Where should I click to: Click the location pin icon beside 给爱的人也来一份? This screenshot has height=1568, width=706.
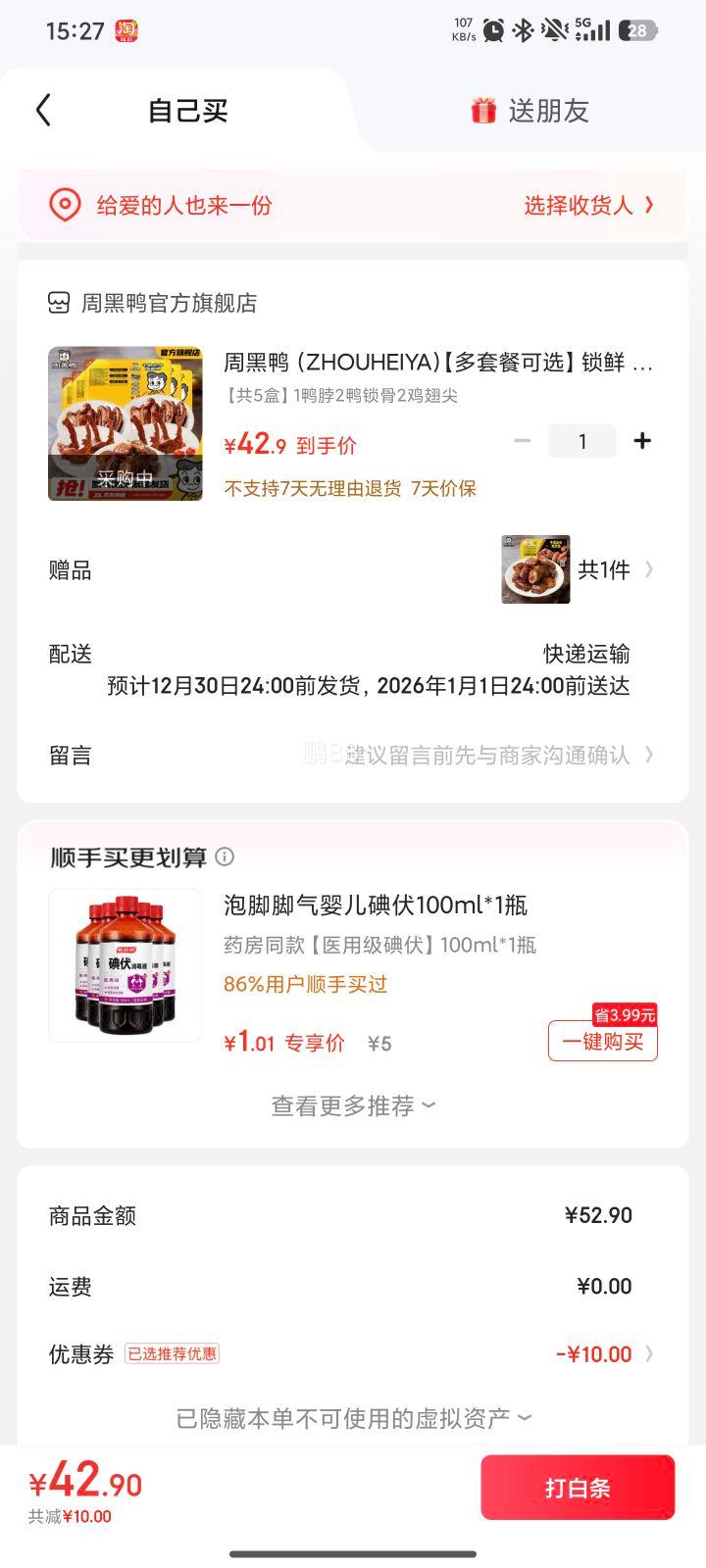pyautogui.click(x=66, y=205)
